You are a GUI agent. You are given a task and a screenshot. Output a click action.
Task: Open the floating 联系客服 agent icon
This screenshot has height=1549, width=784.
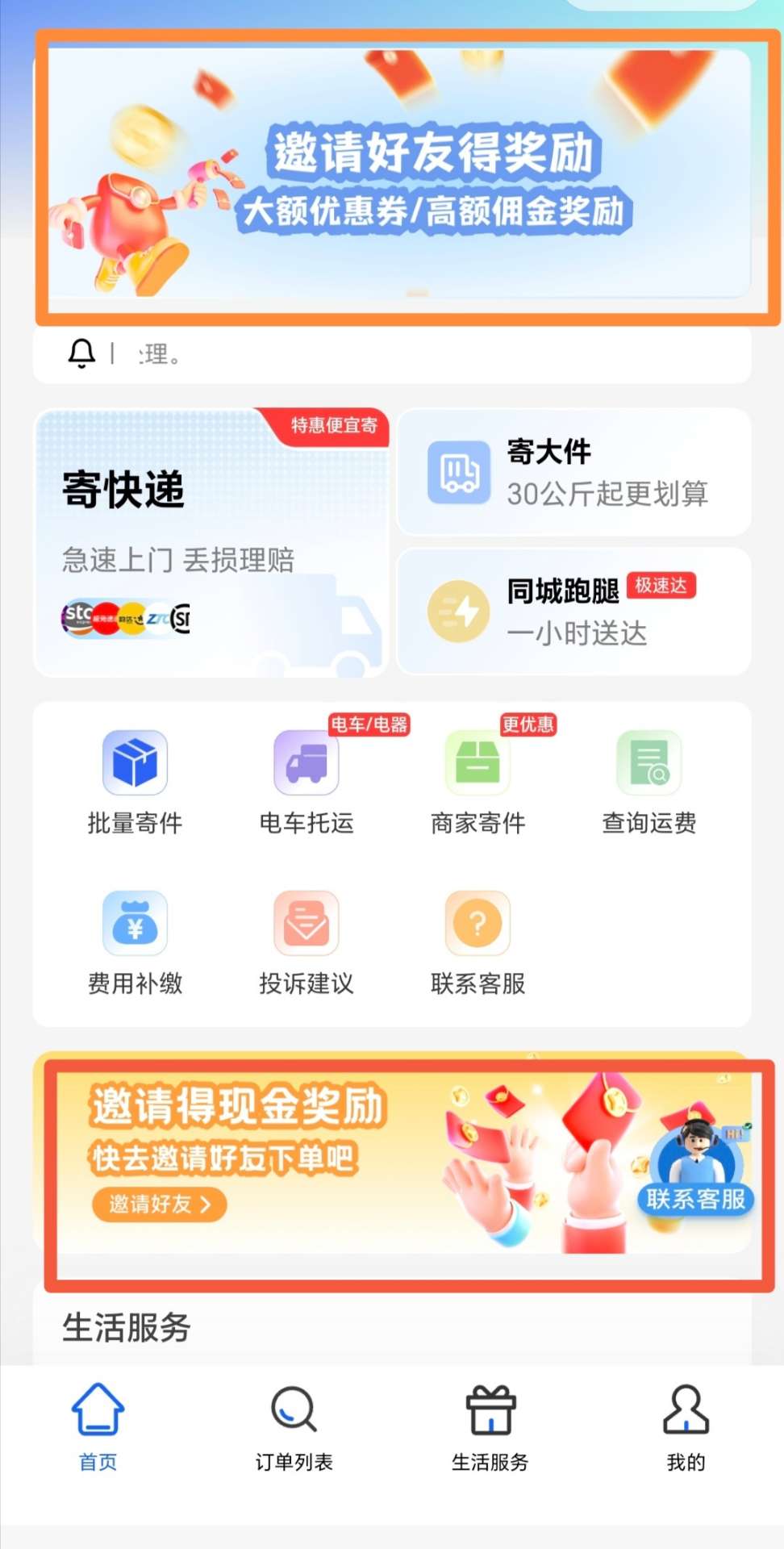pyautogui.click(x=696, y=1167)
